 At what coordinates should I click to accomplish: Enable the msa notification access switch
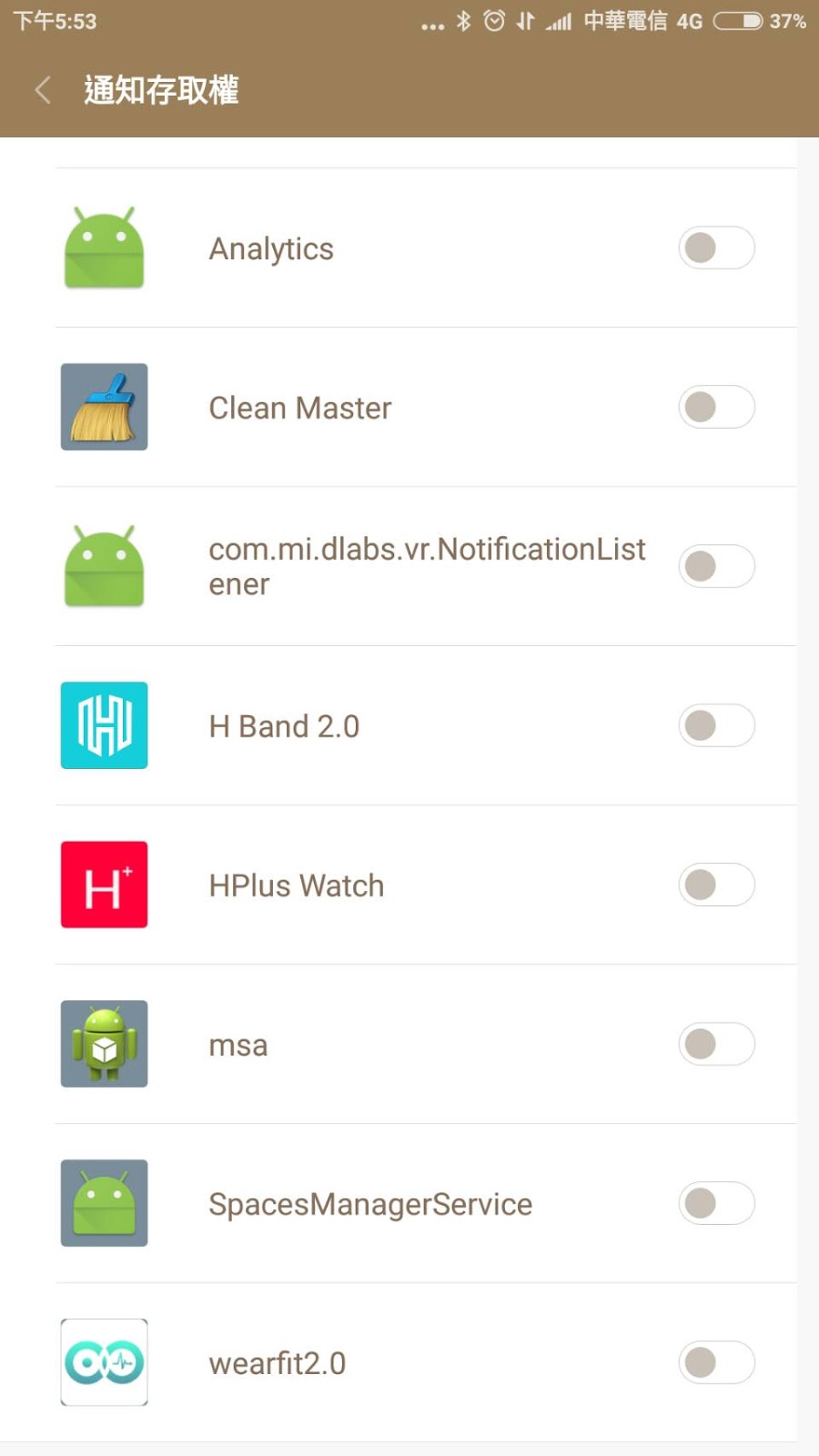pyautogui.click(x=716, y=1044)
